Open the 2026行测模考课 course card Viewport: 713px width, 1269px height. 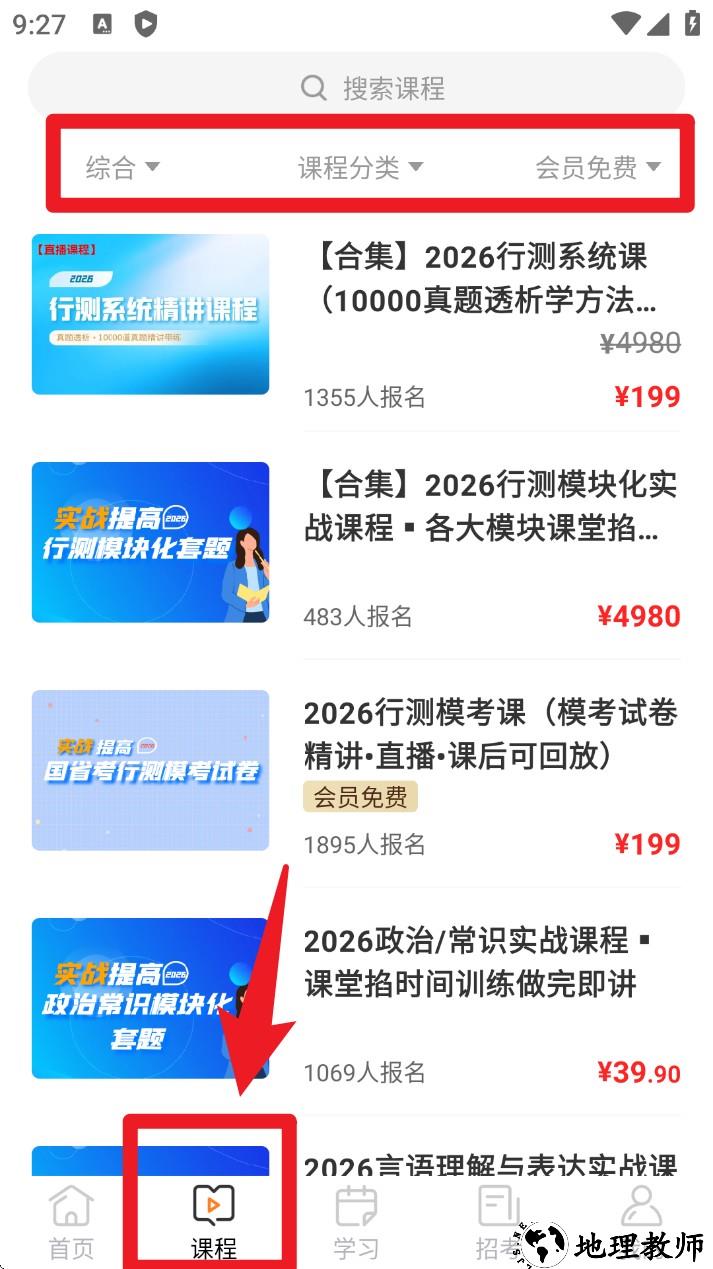pos(490,734)
